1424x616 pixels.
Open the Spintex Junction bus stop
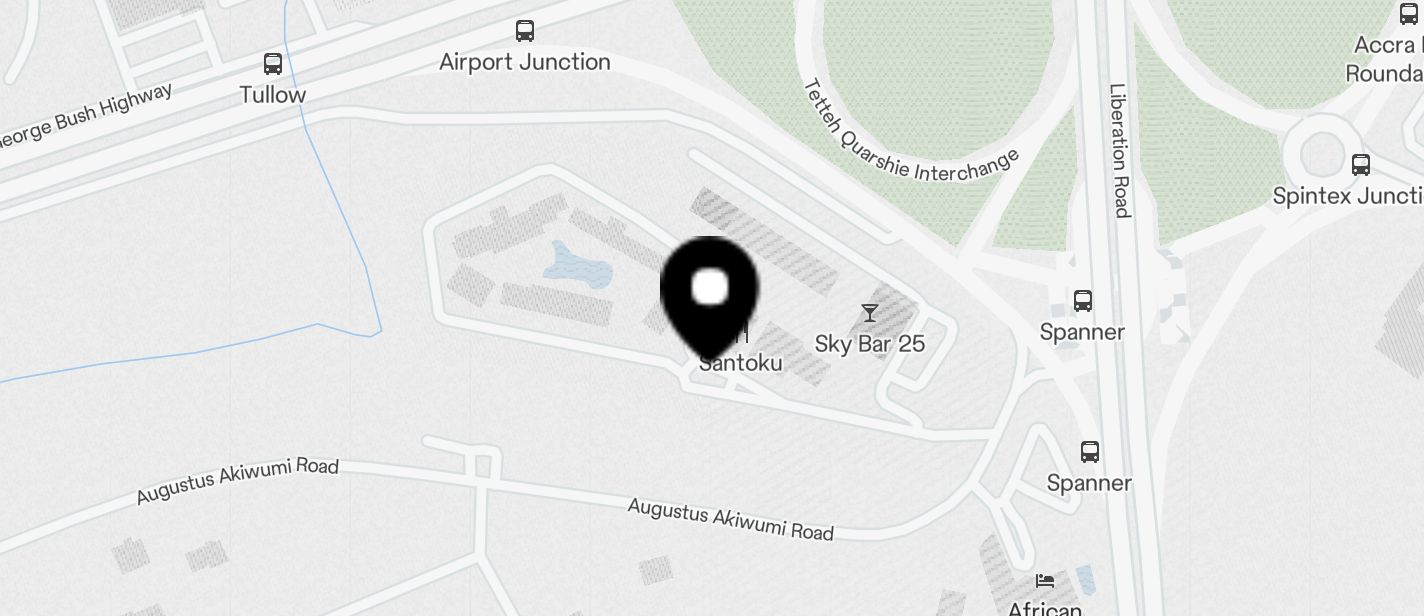(x=1360, y=165)
